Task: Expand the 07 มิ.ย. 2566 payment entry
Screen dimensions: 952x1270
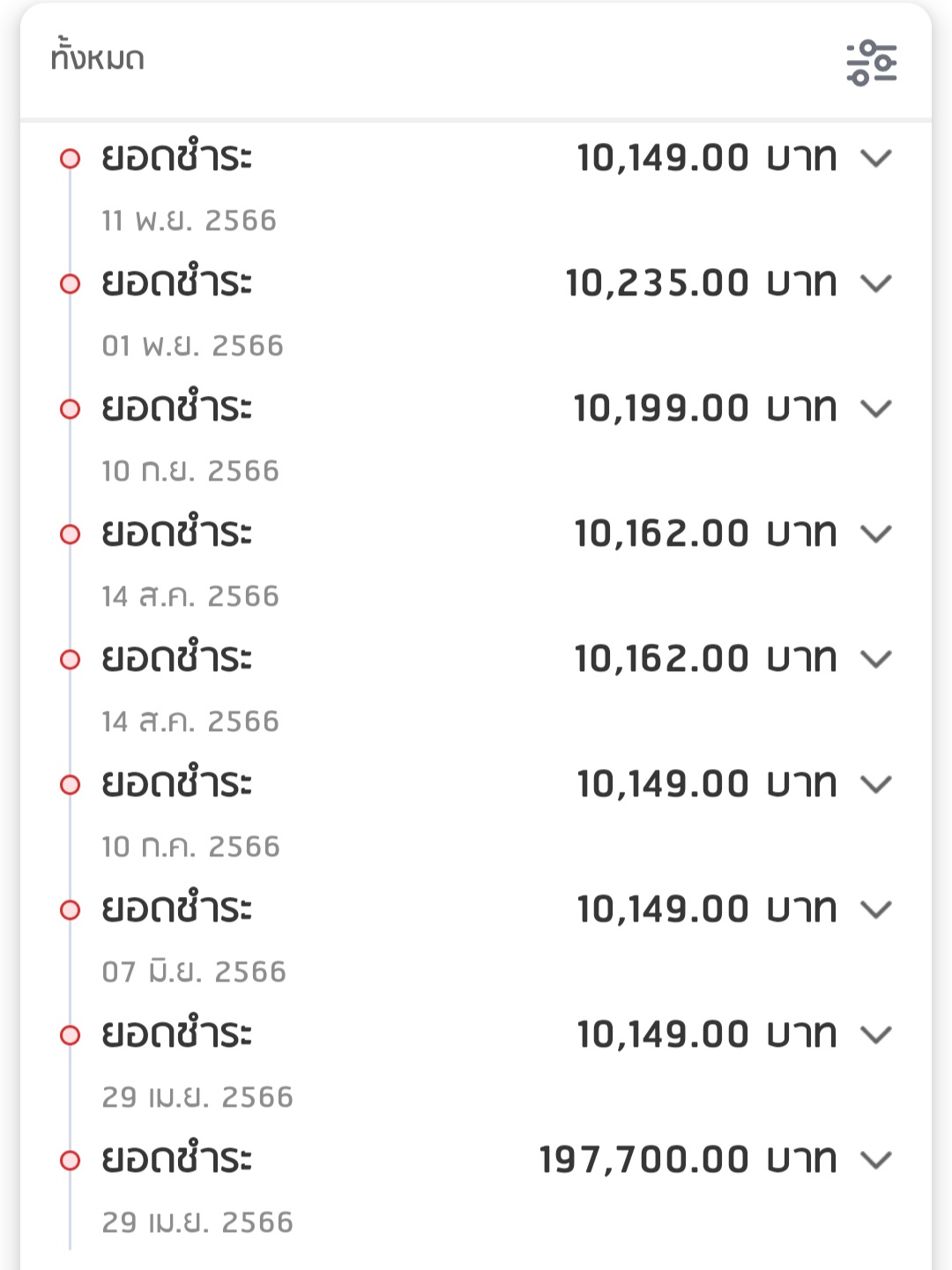Action: pyautogui.click(x=876, y=910)
